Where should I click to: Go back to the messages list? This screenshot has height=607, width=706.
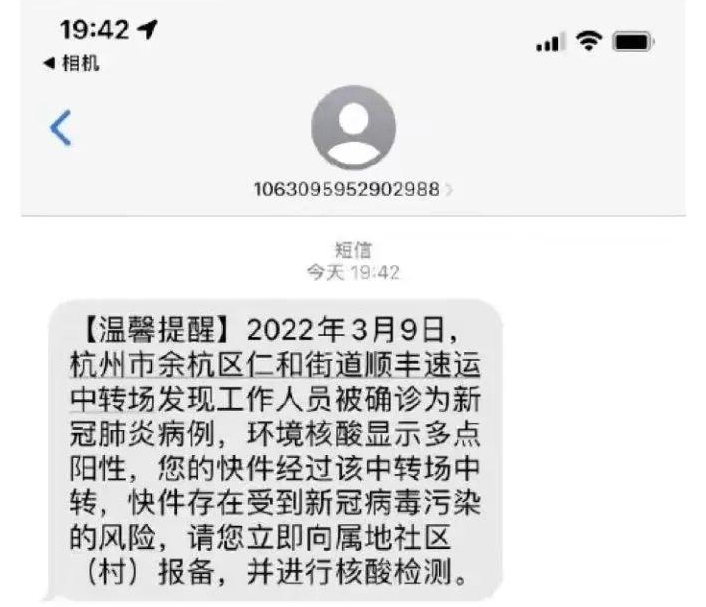(61, 128)
